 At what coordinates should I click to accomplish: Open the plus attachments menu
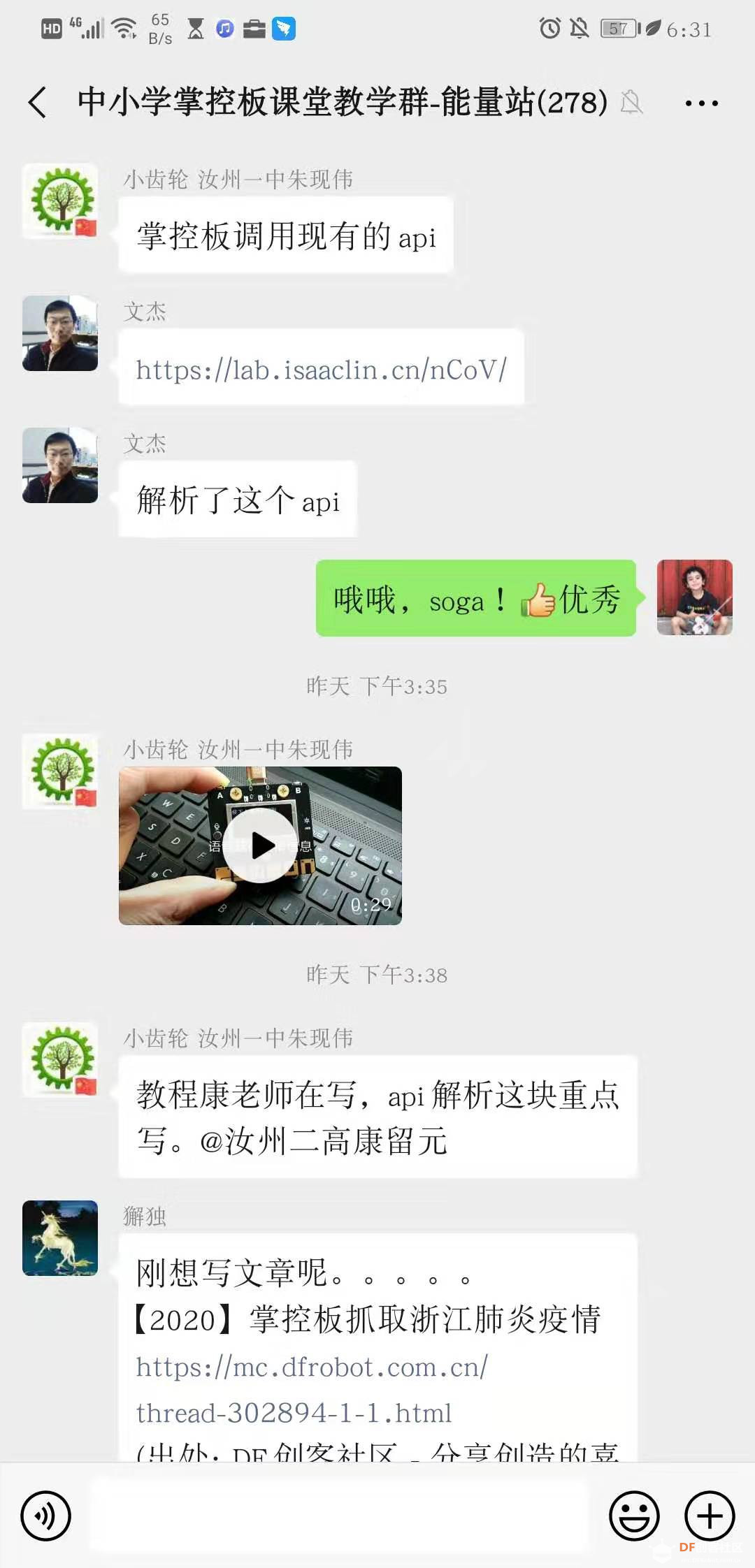tap(709, 1516)
